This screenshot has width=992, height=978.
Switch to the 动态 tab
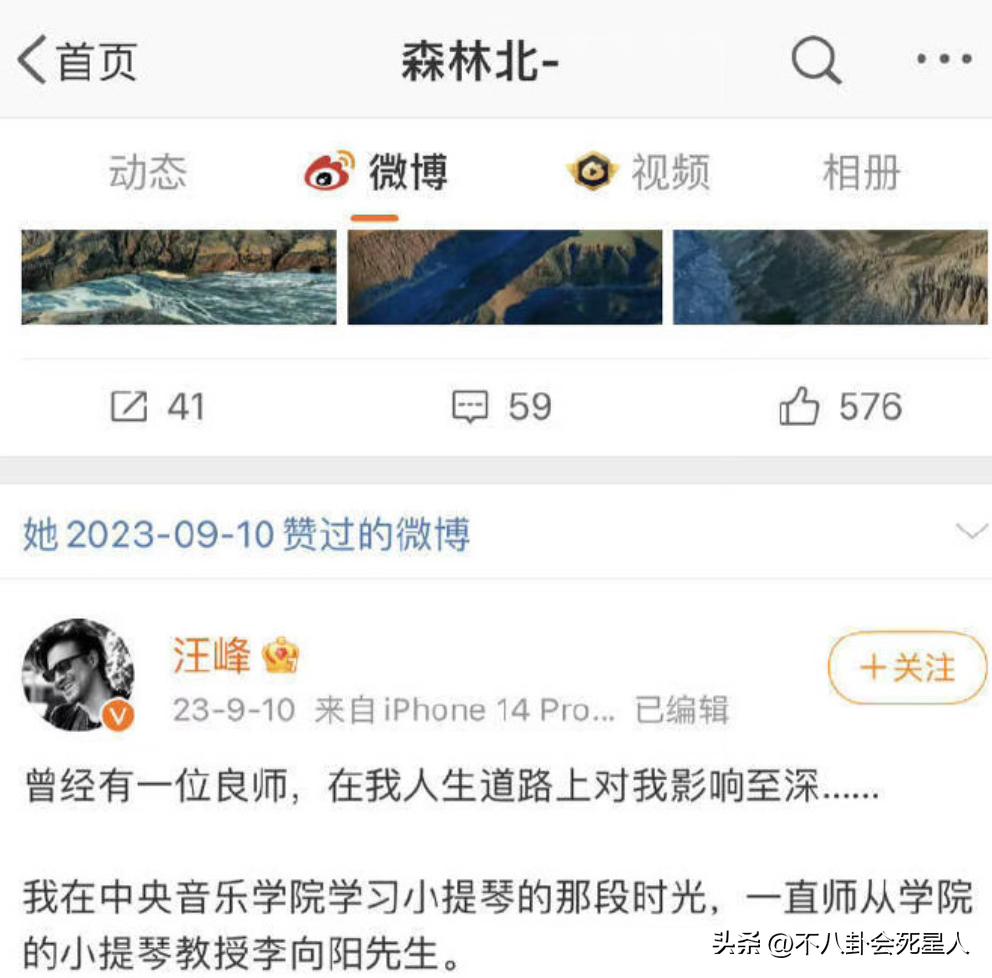[148, 172]
